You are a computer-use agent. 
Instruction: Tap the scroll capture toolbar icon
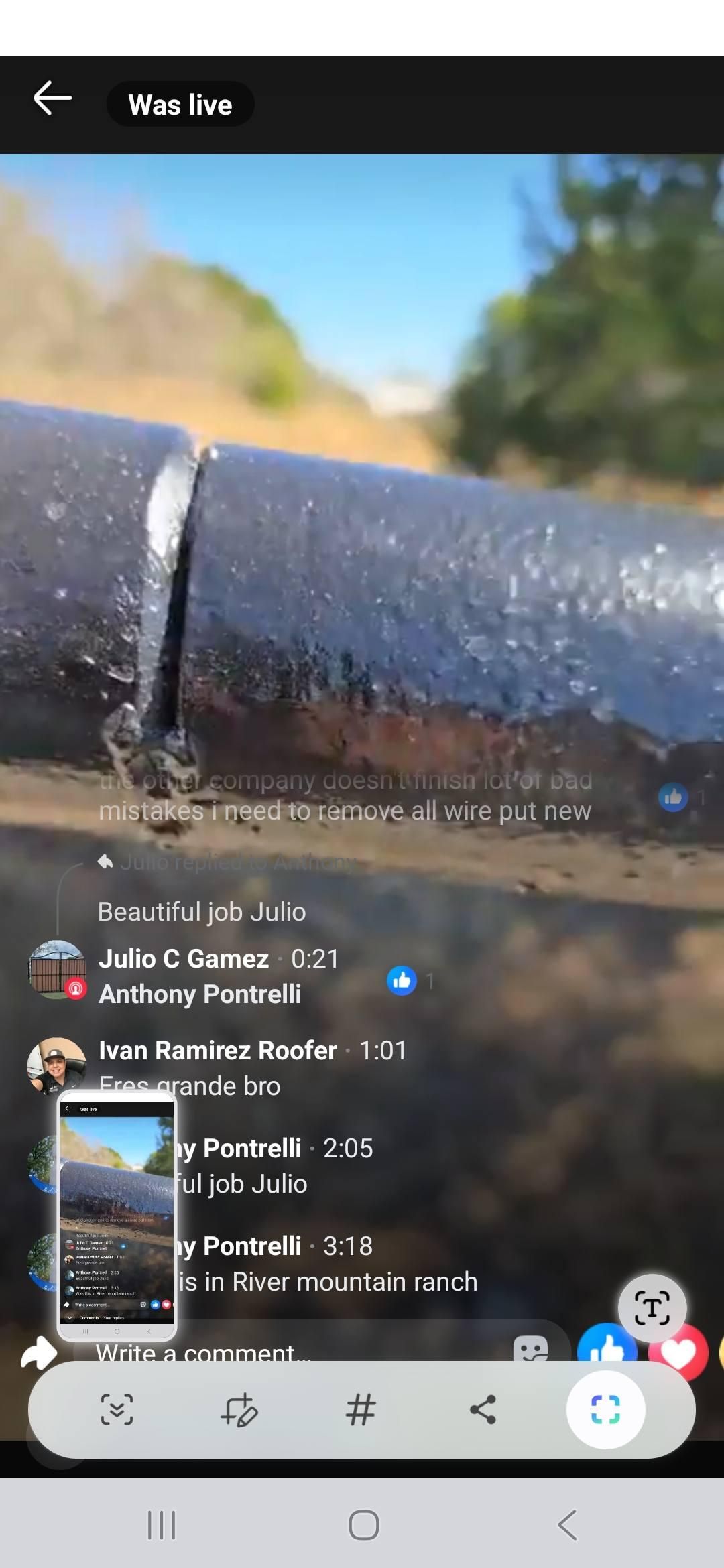(117, 1409)
